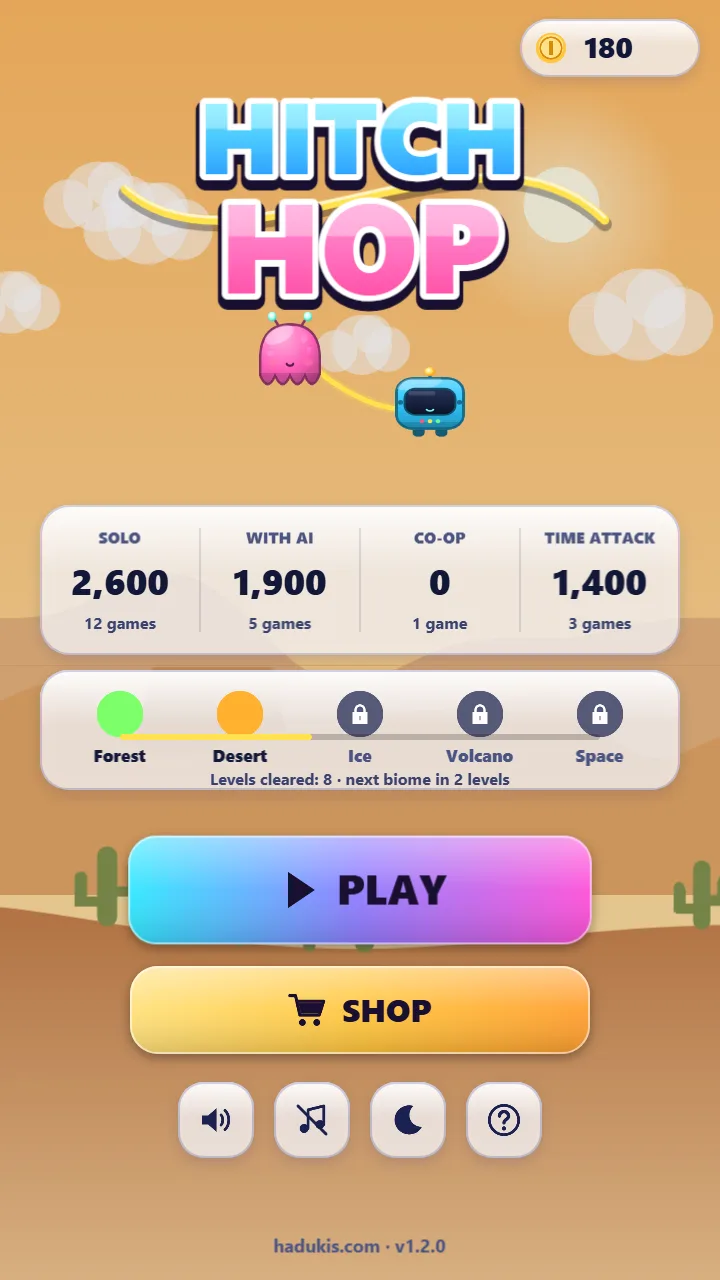720x1280 pixels.
Task: Toggle the muted music note icon
Action: coord(312,1120)
